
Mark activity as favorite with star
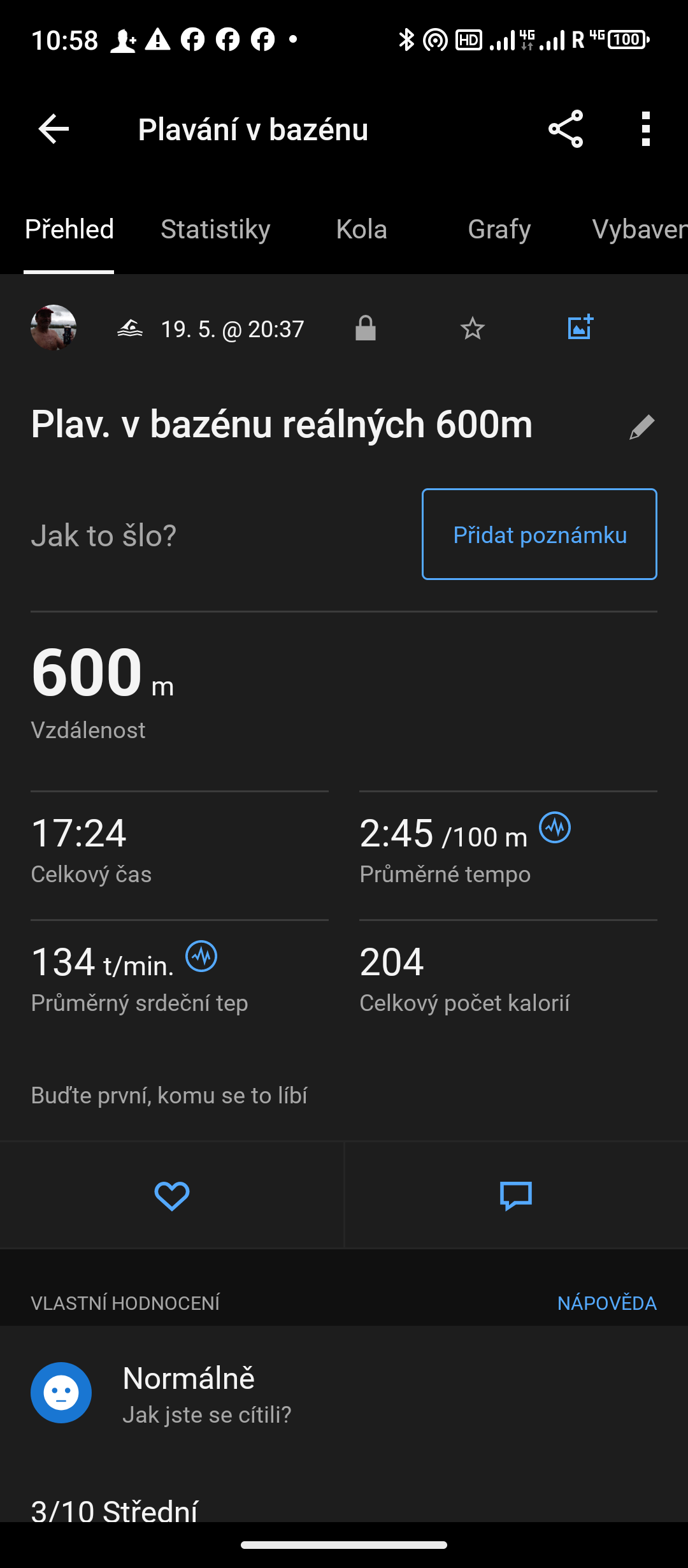point(472,329)
